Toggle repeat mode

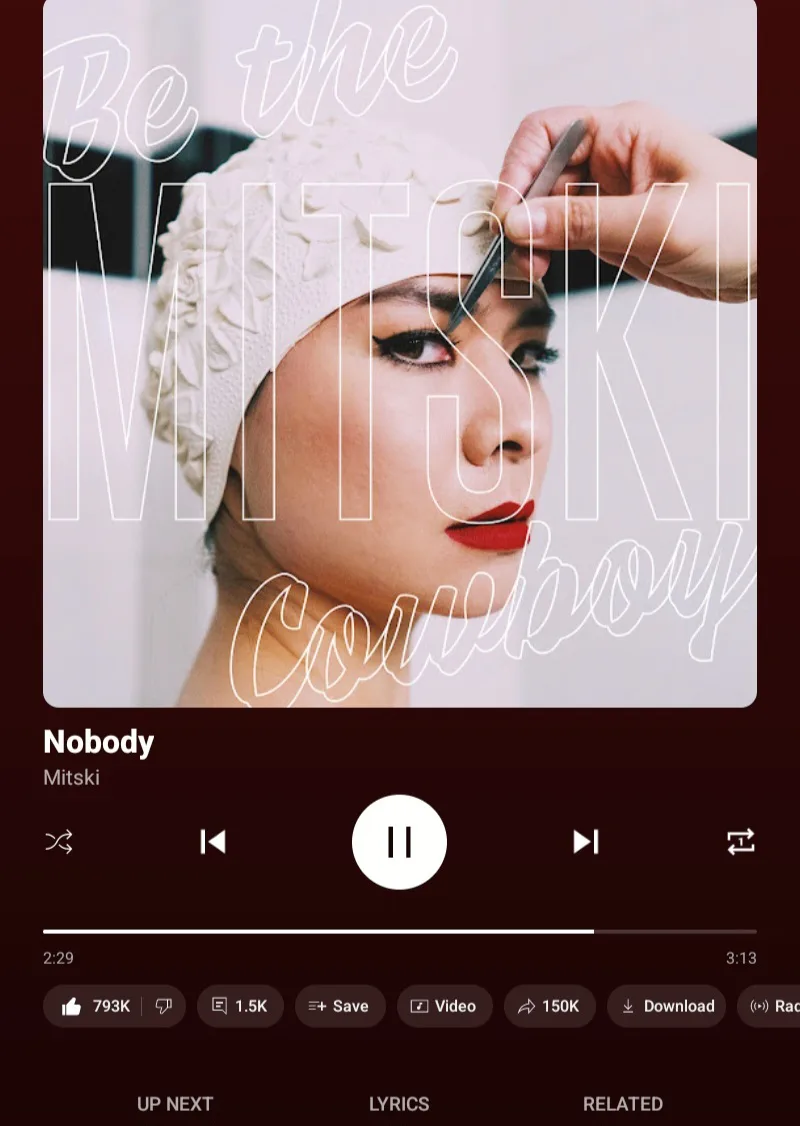coord(740,842)
